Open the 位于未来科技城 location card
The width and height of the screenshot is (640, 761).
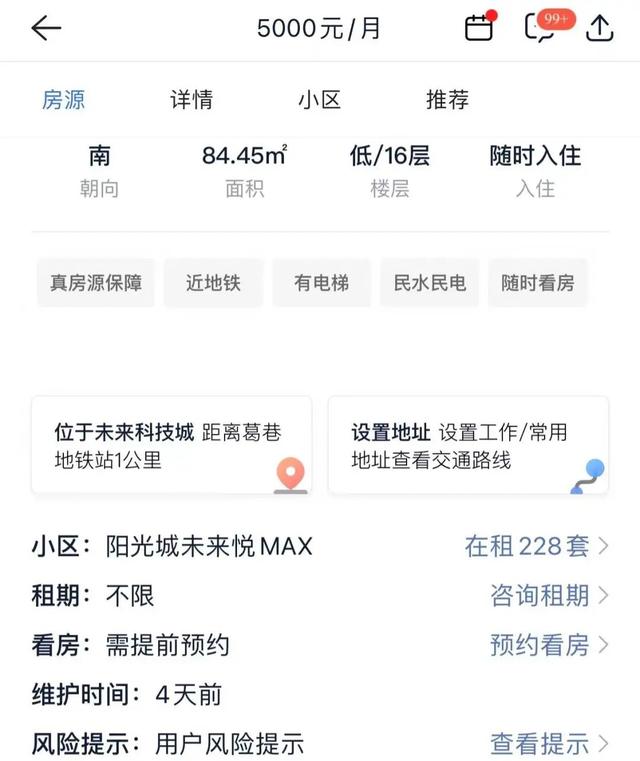point(171,445)
